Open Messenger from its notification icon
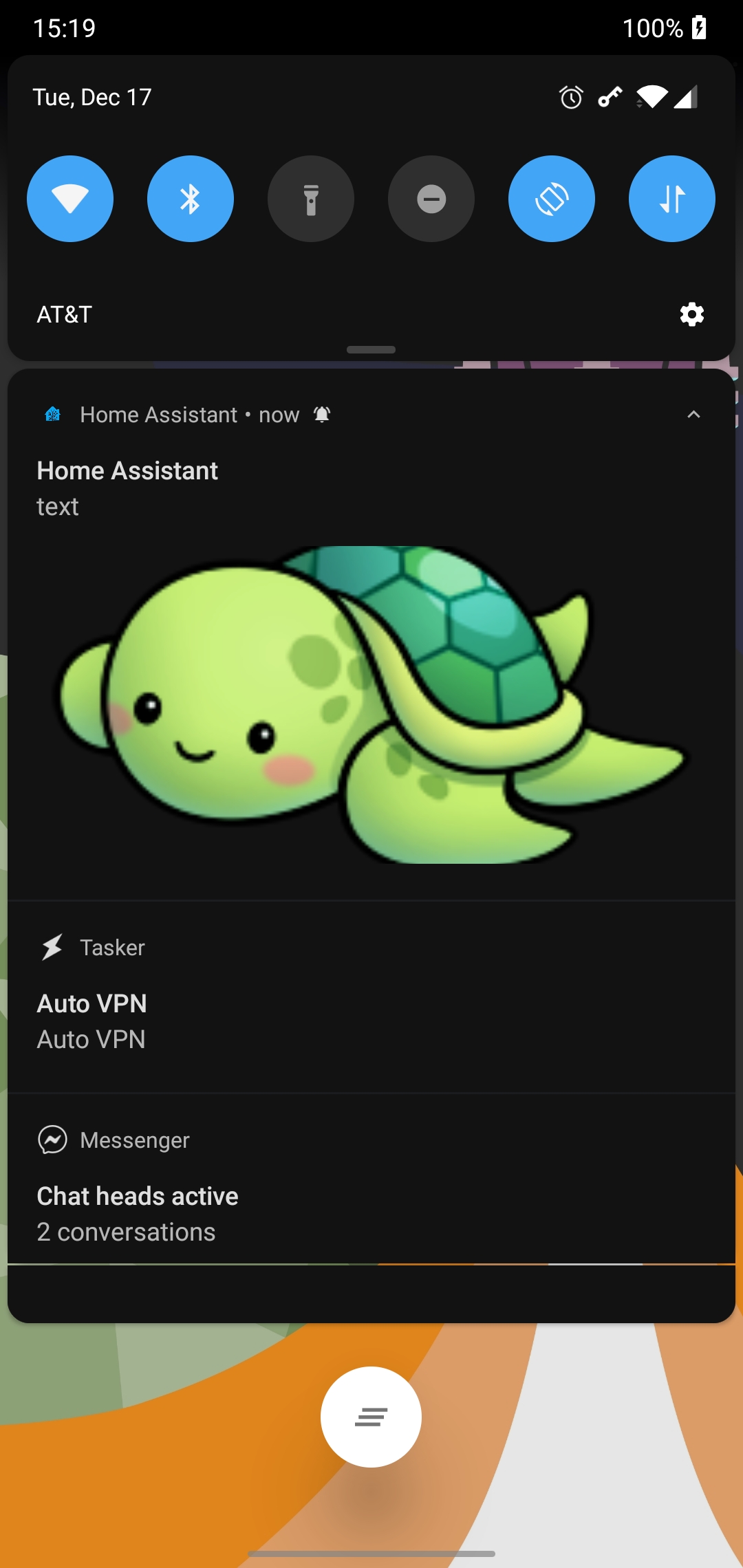 point(52,1140)
